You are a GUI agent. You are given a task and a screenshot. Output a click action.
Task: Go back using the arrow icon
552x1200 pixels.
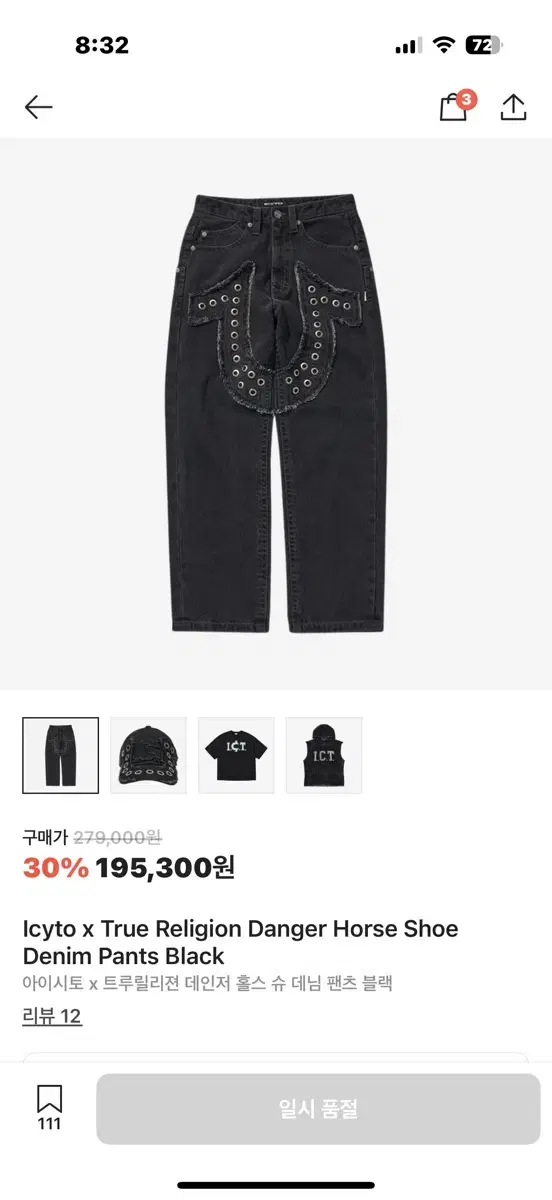(38, 107)
